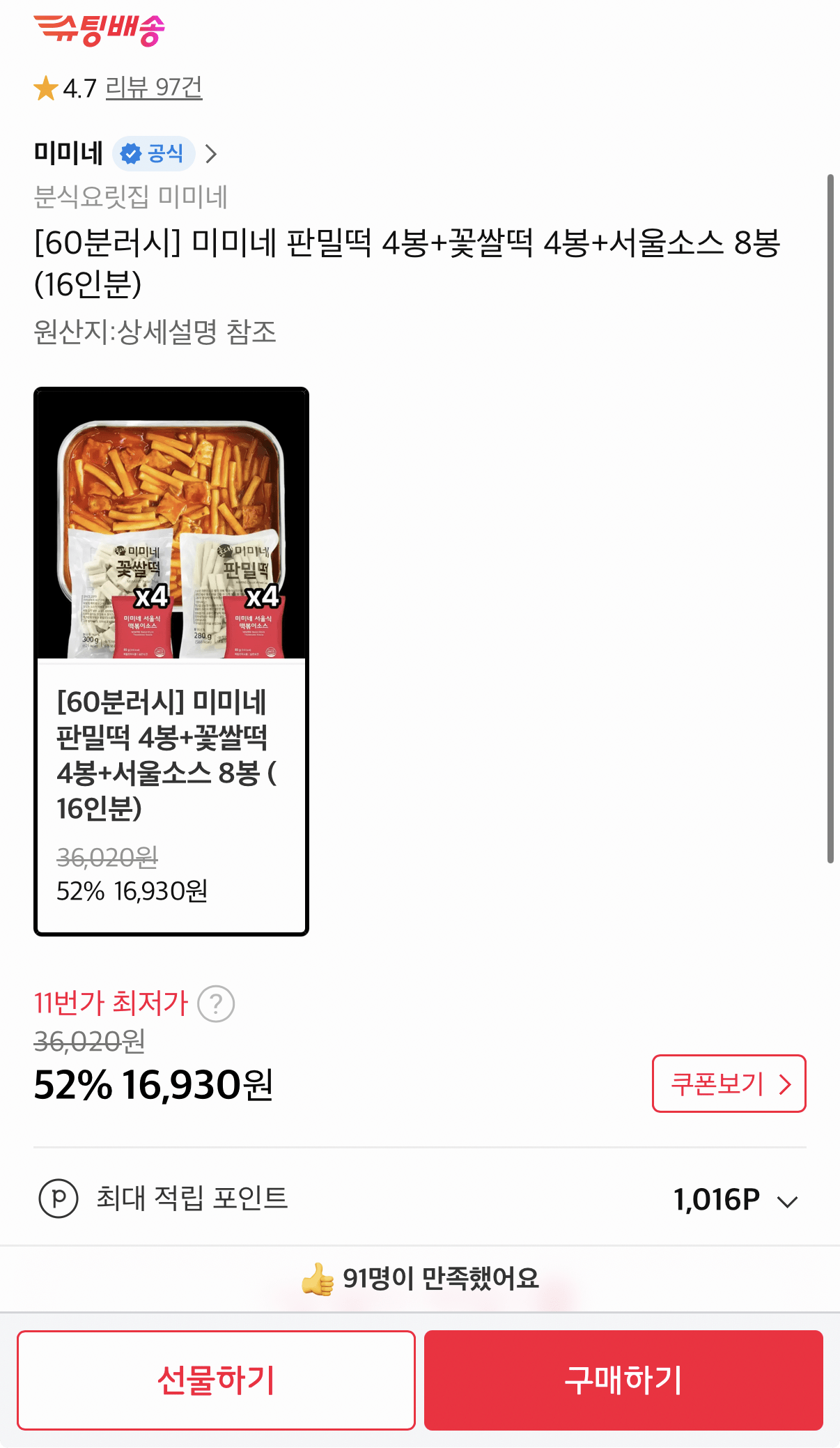
Task: Click the arrow inside 쿠폰보기 button
Action: tap(786, 1084)
